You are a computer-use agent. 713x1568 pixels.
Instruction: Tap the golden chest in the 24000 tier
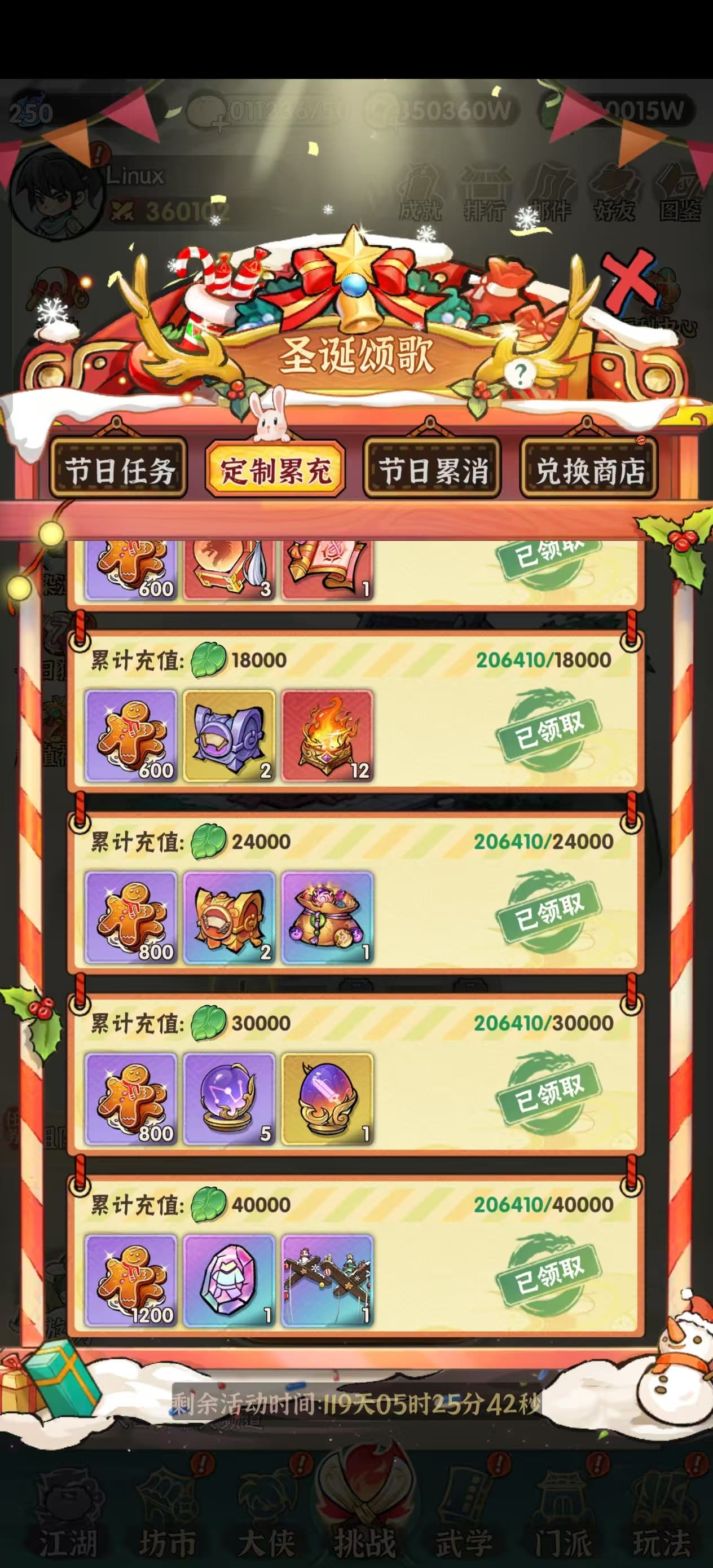point(229,917)
